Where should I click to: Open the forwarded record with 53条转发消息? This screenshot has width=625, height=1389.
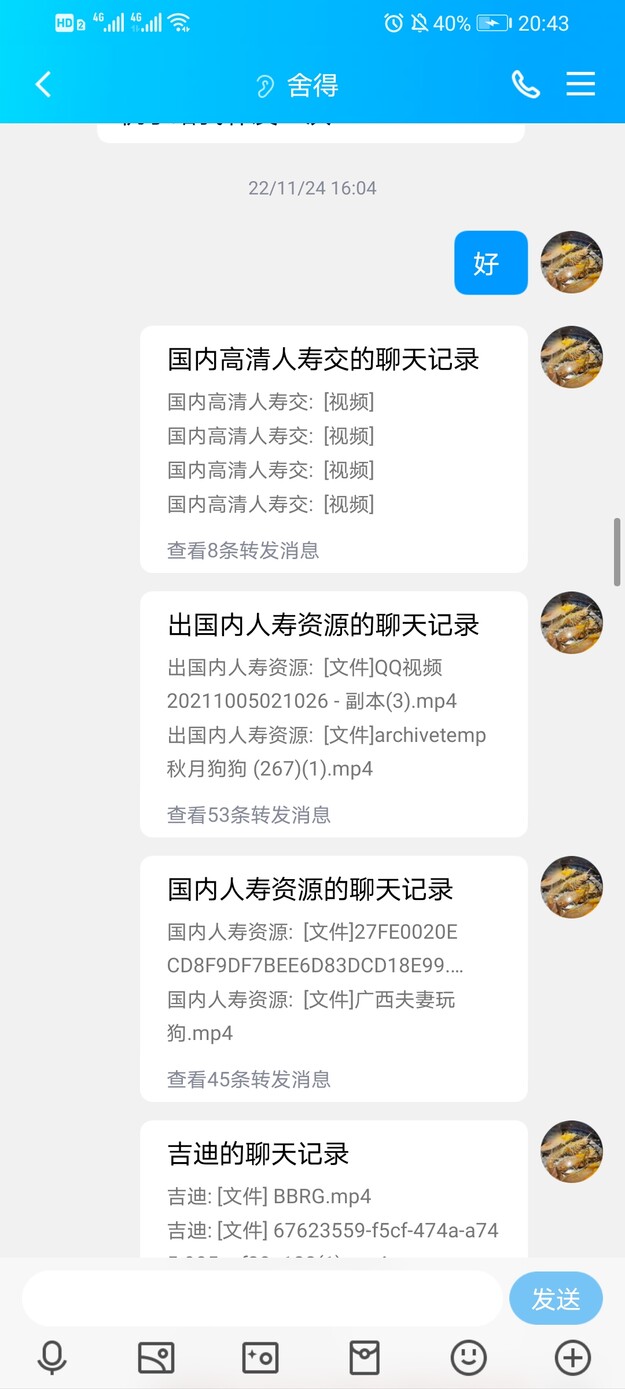click(x=333, y=714)
